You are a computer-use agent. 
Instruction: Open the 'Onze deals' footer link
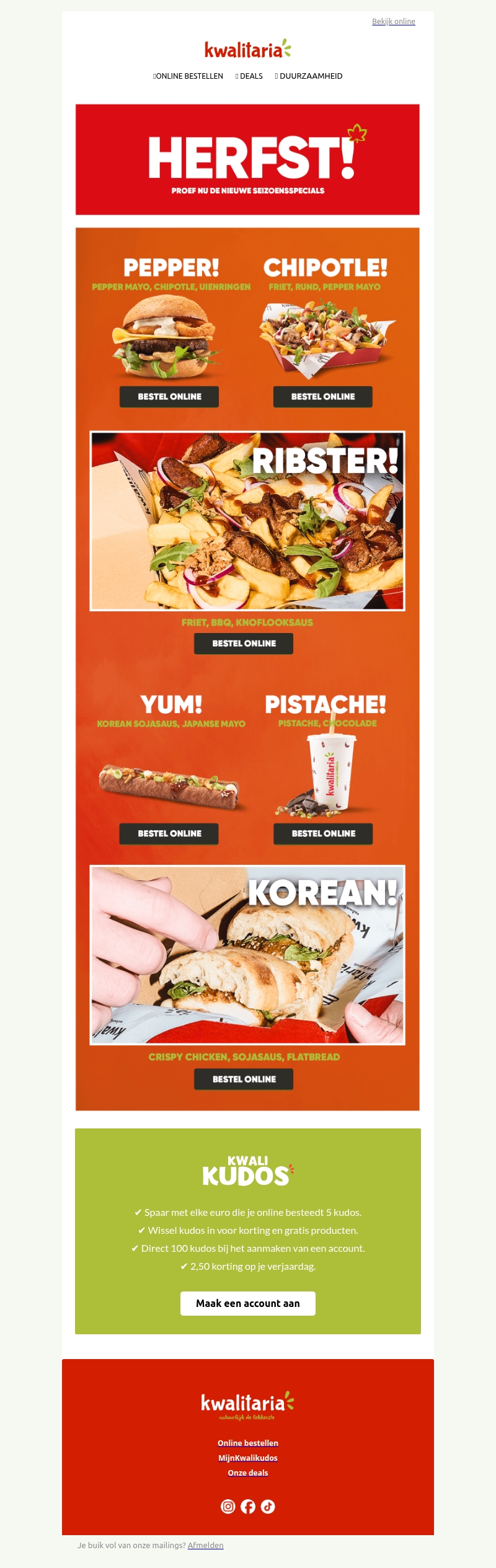tap(248, 1473)
